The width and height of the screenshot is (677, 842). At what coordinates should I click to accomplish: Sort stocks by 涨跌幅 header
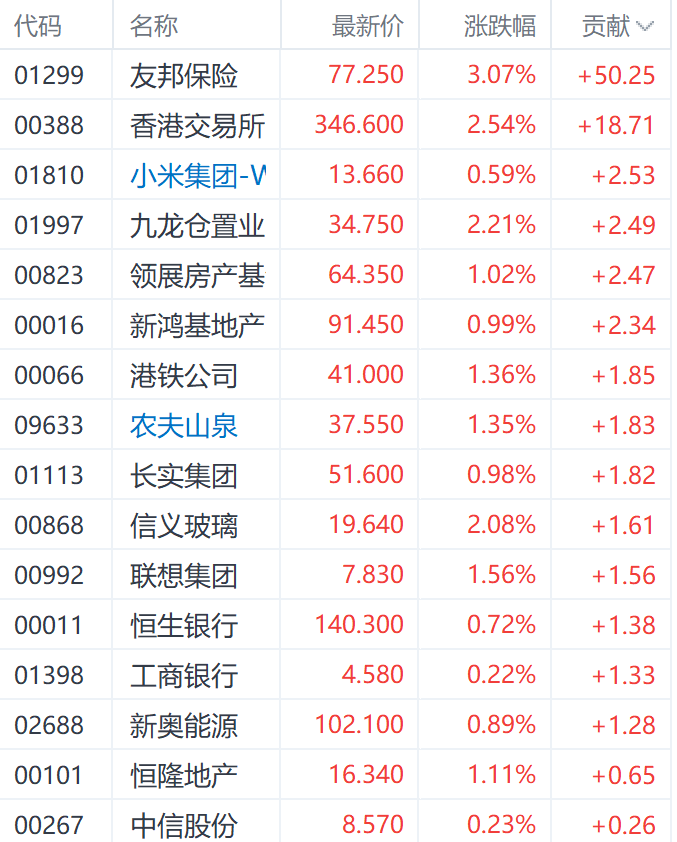click(499, 26)
